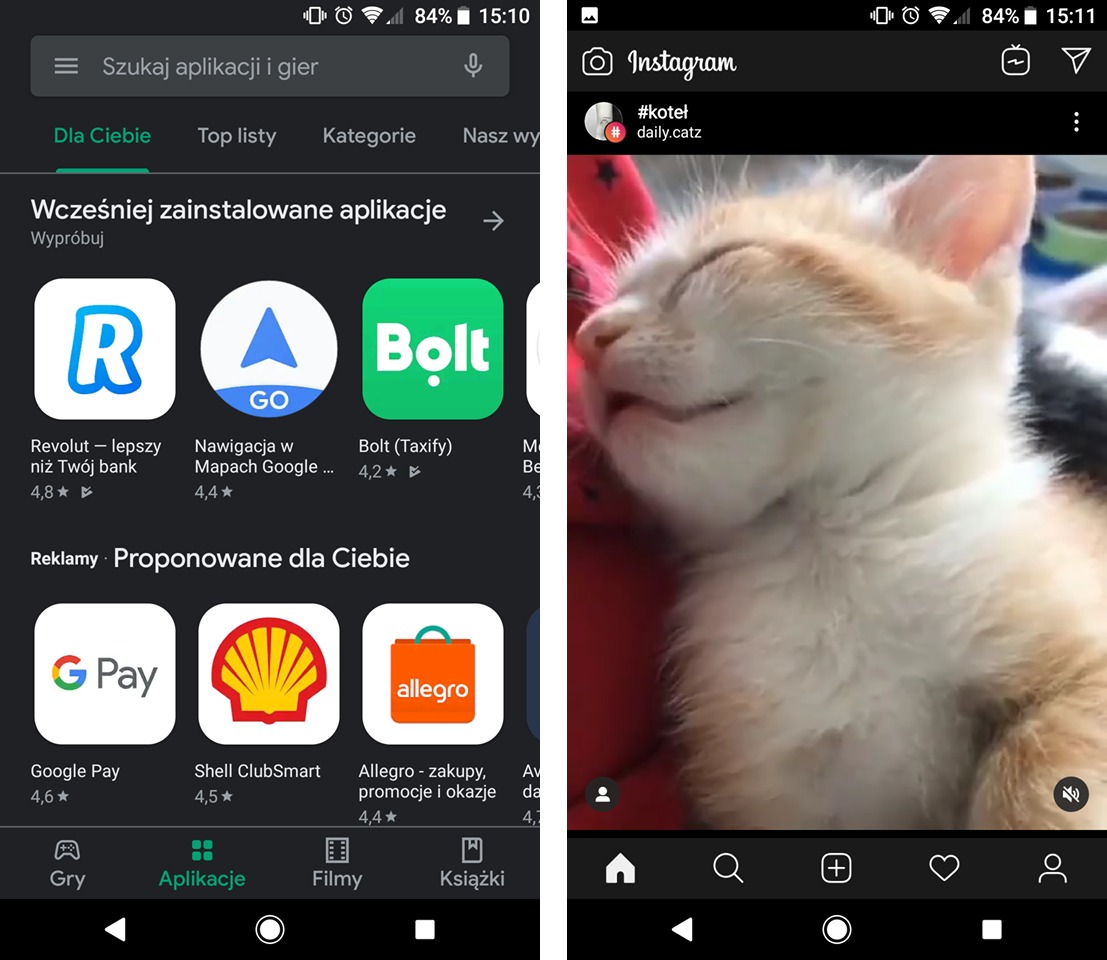Unmute the cat video
This screenshot has height=960, width=1107.
1071,795
